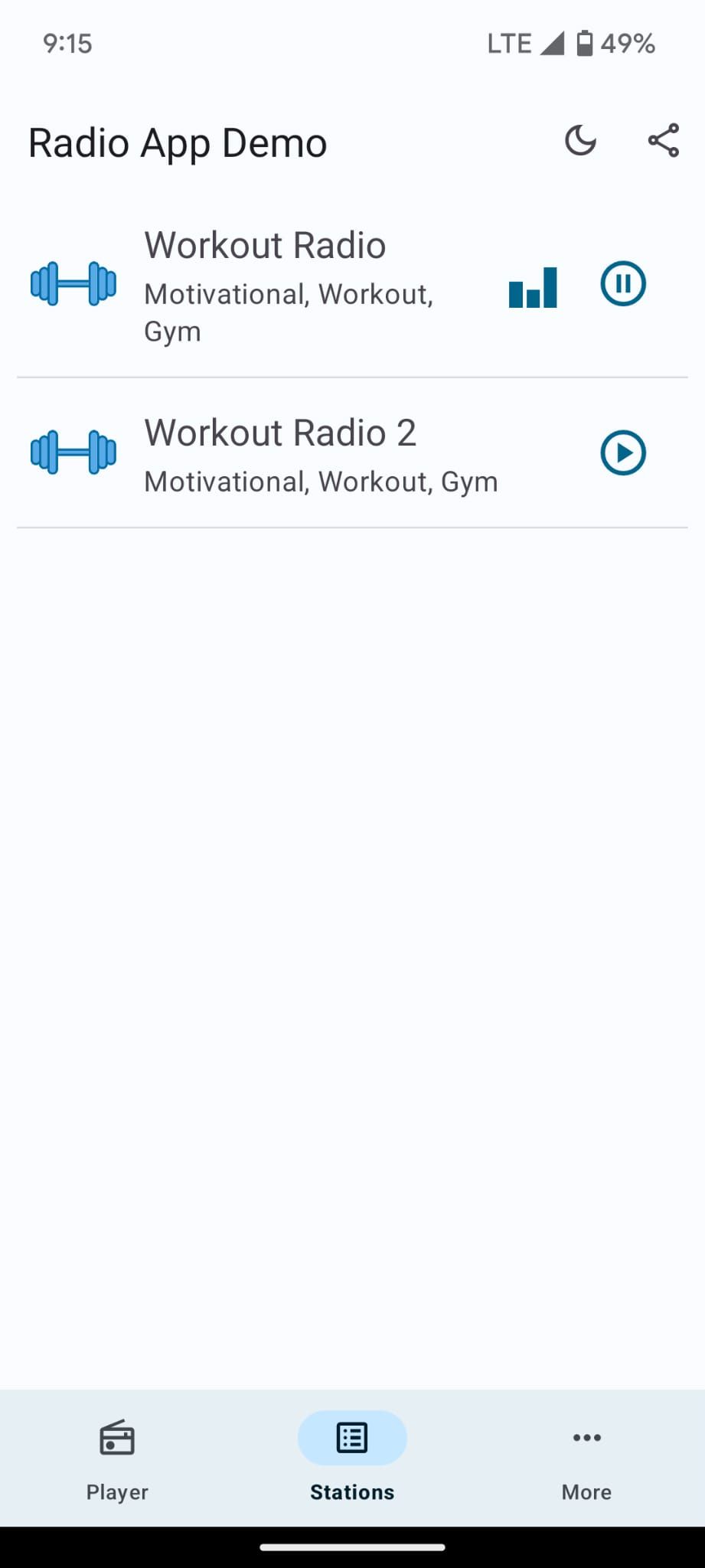Pause the Workout Radio station
705x1568 pixels.
pyautogui.click(x=623, y=284)
